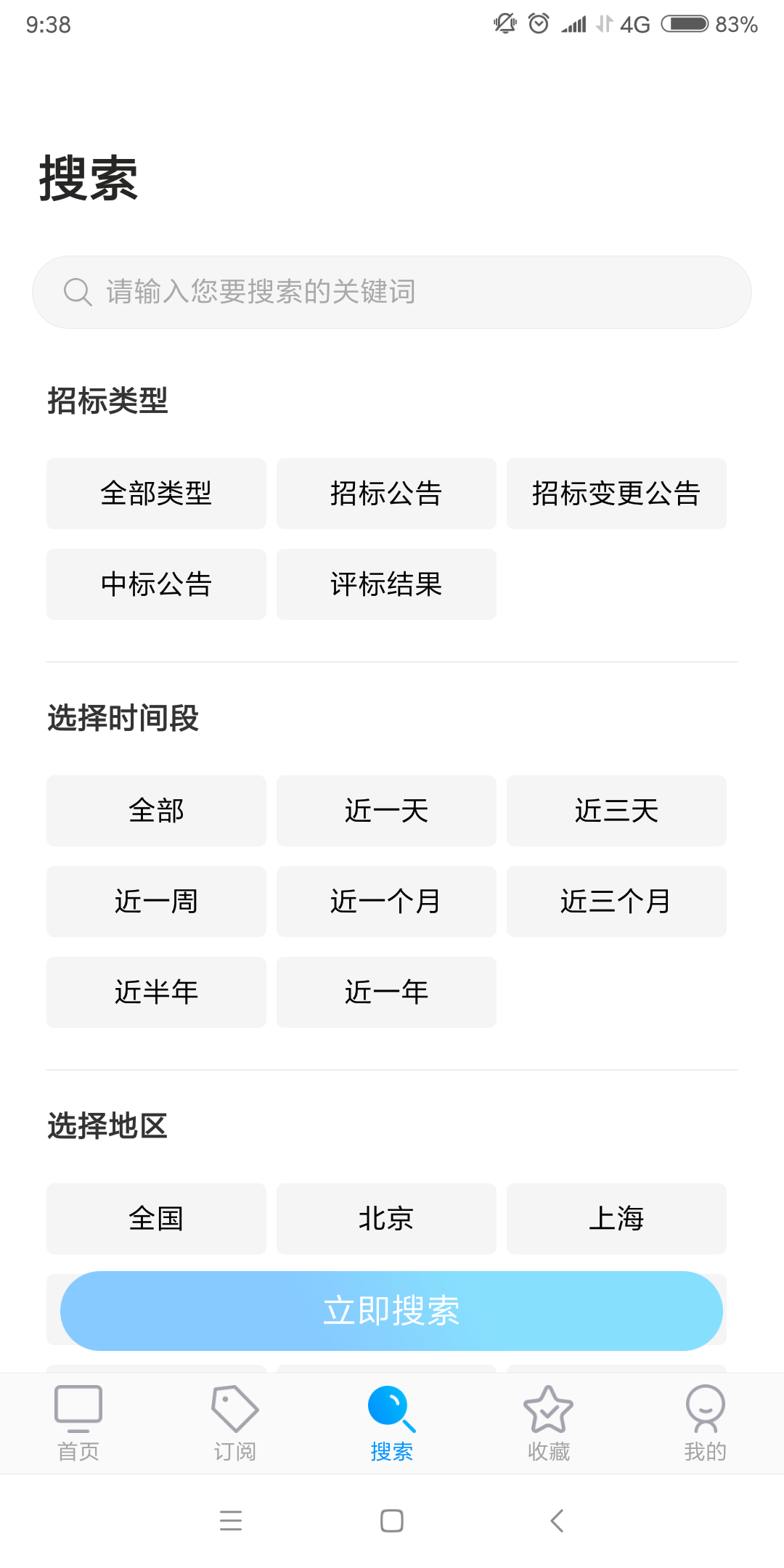Viewport: 784px width, 1568px height.
Task: Pick the 近三个月 time period
Action: [x=616, y=902]
